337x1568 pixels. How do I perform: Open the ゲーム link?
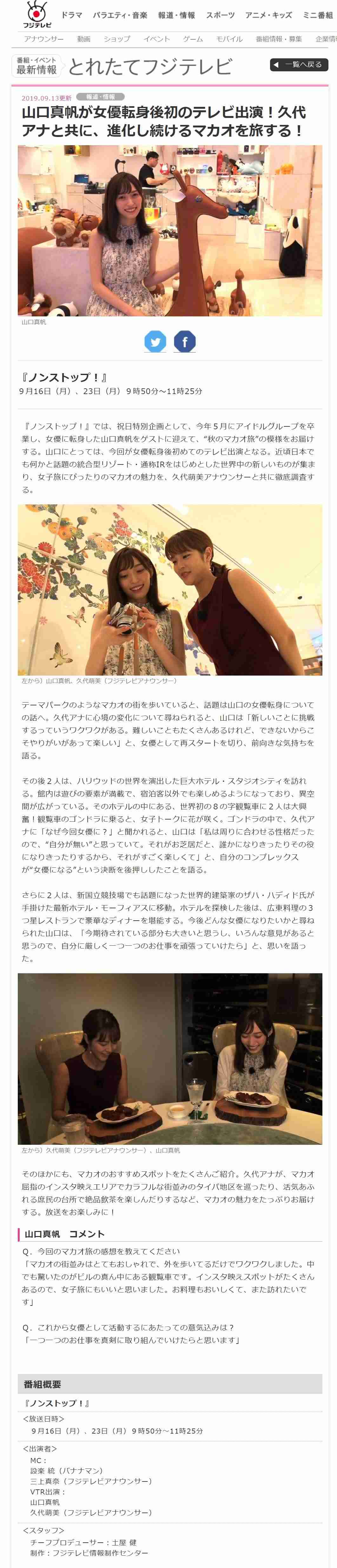pyautogui.click(x=193, y=39)
